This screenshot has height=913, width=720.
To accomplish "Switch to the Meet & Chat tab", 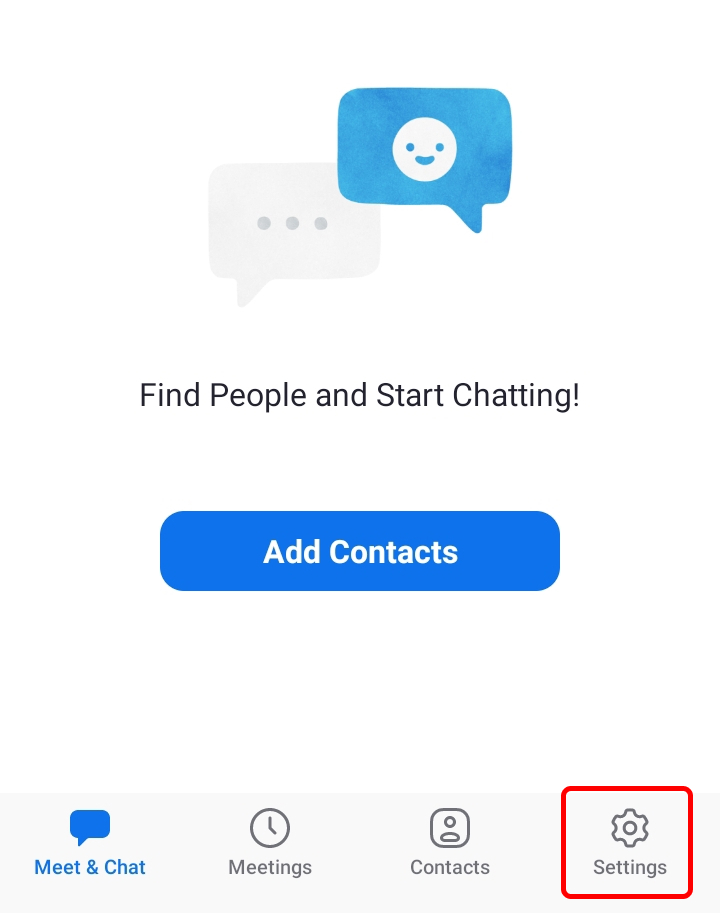I will [90, 843].
